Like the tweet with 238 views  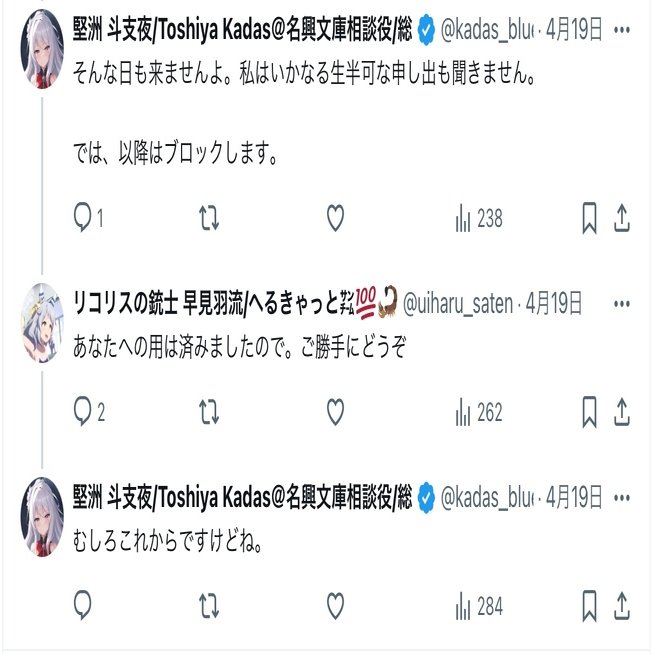336,217
